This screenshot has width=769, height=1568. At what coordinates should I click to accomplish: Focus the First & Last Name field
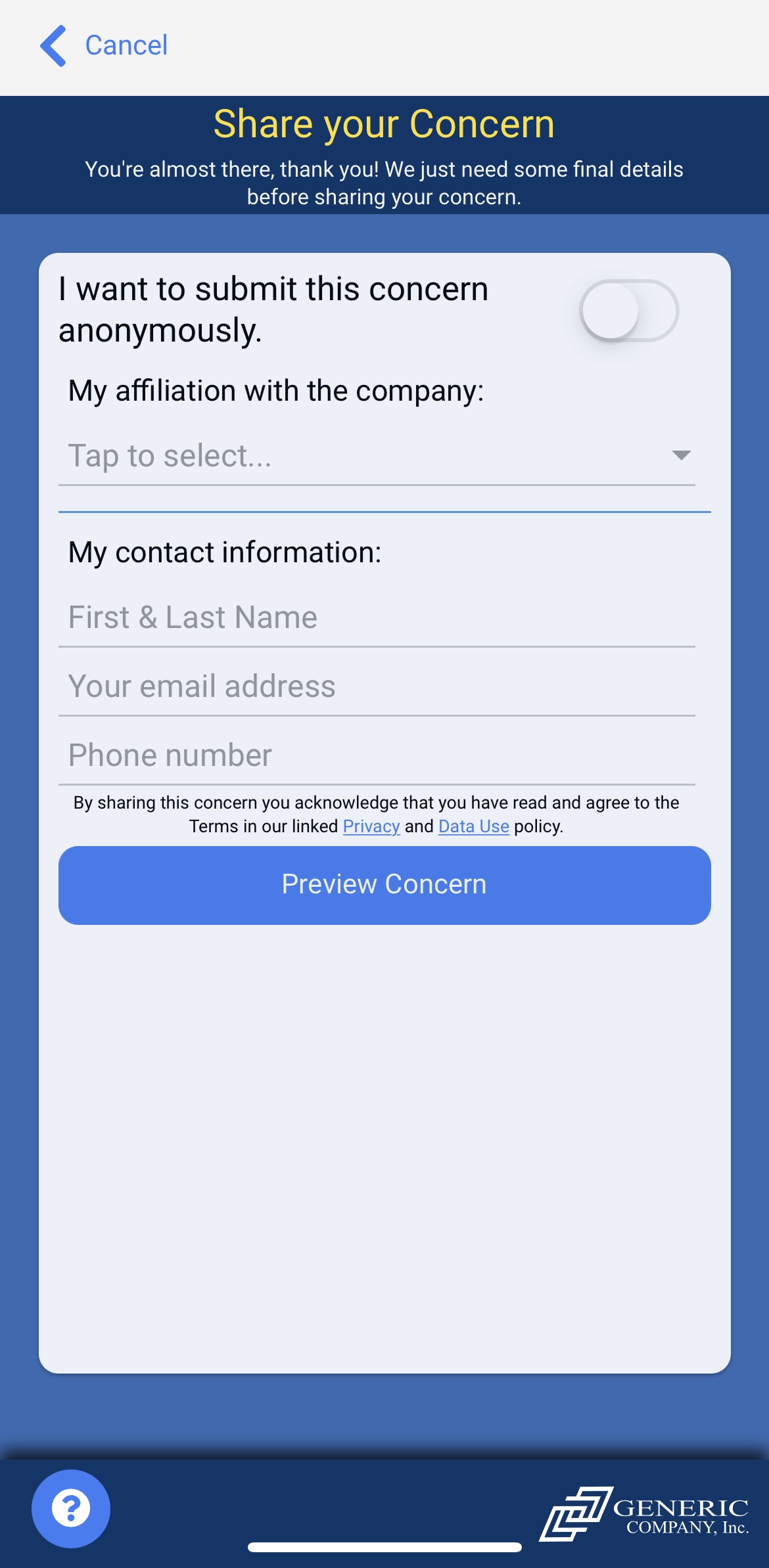[377, 617]
